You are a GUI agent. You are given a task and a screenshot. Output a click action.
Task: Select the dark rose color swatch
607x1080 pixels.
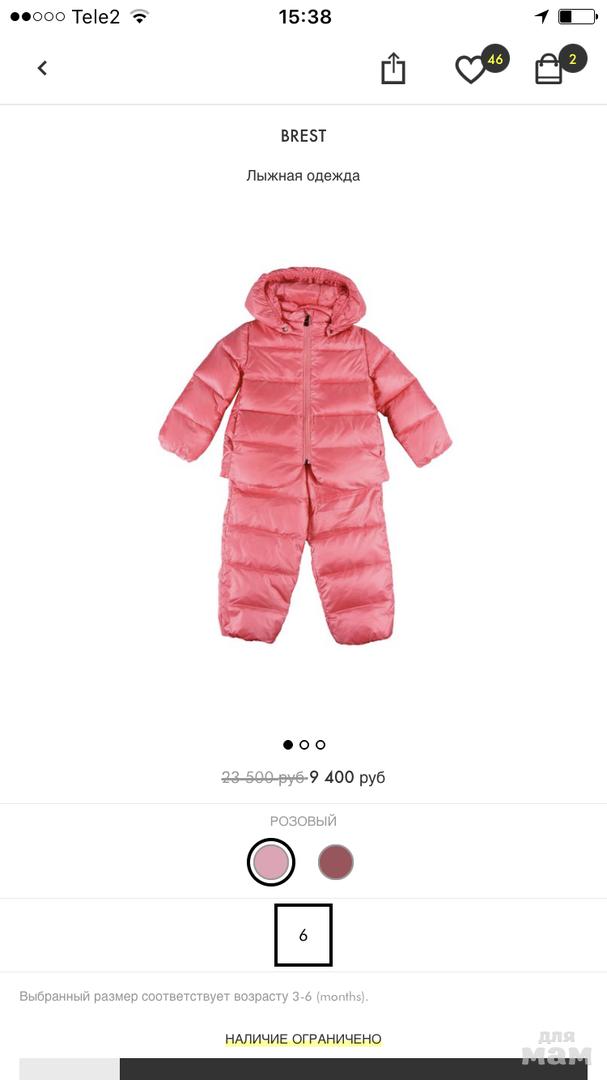(x=336, y=862)
